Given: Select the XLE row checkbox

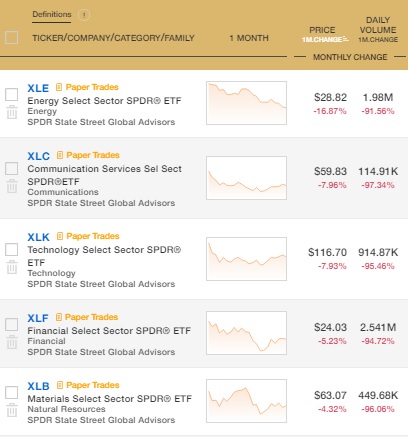Looking at the screenshot, I should pyautogui.click(x=11, y=94).
